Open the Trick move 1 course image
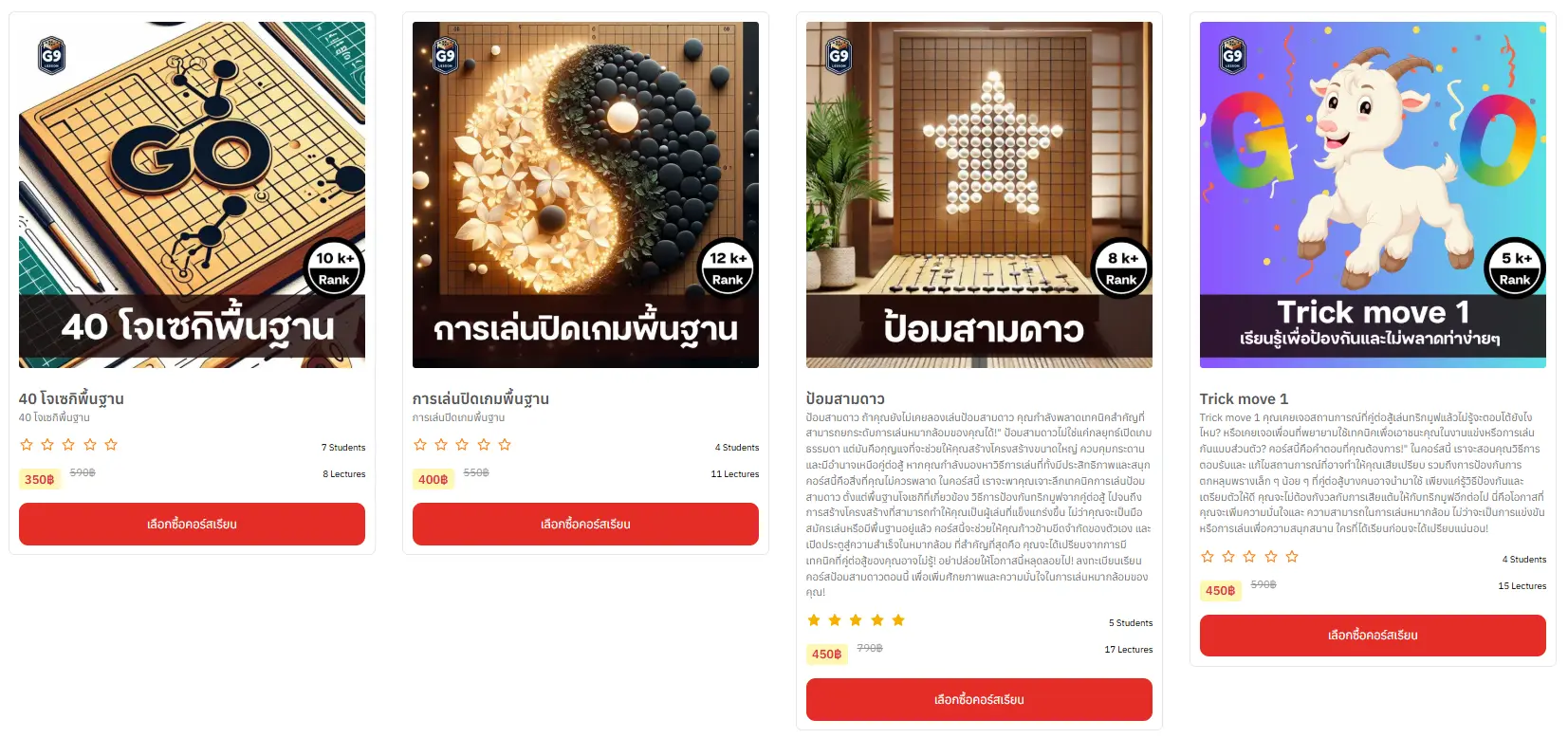The image size is (1568, 738). 1373,194
